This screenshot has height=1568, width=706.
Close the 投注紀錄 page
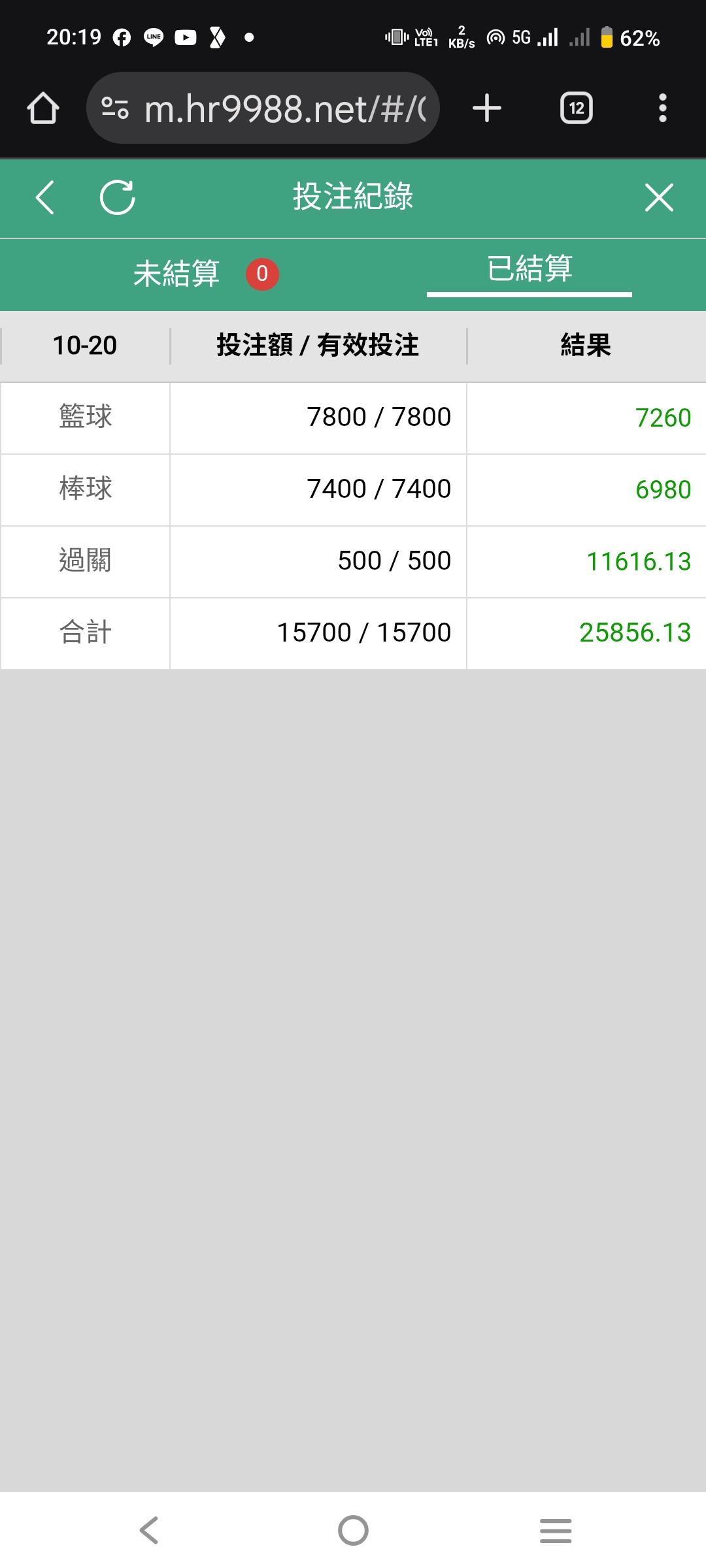coord(658,197)
